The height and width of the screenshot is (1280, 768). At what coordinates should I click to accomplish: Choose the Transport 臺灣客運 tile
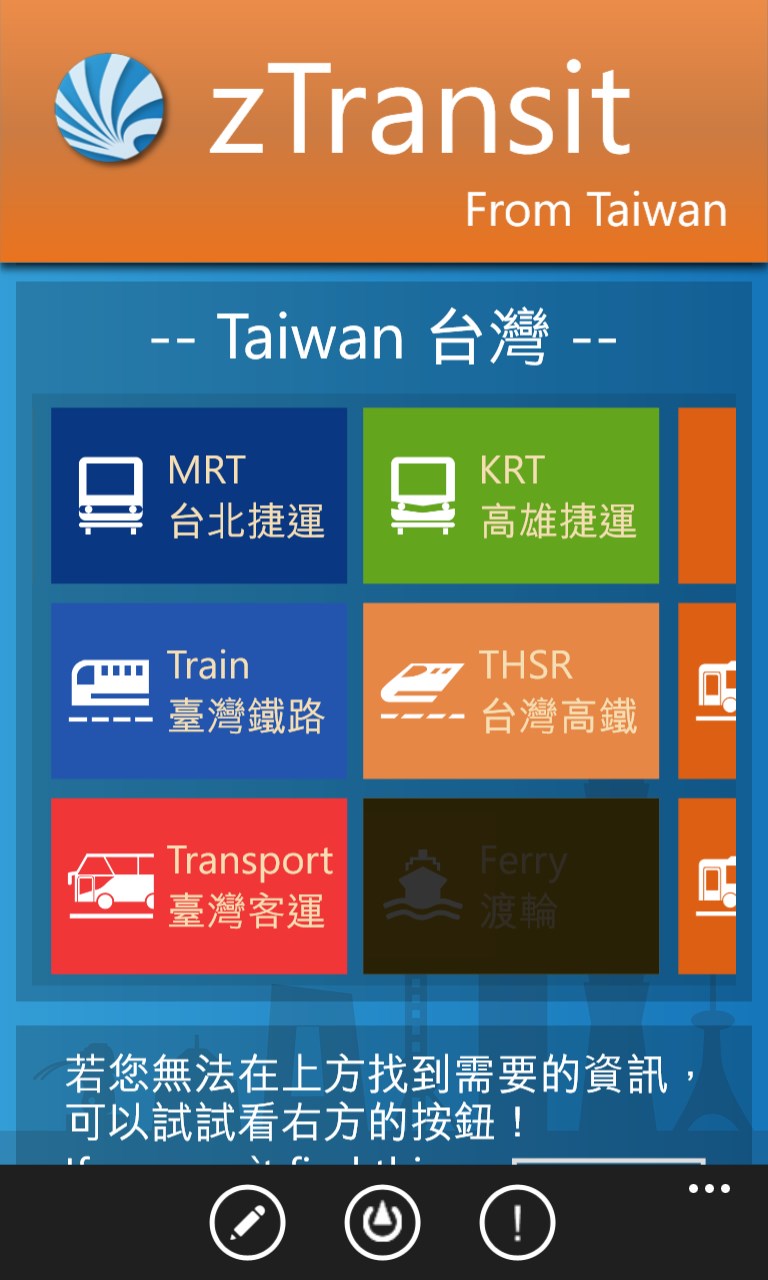[199, 886]
